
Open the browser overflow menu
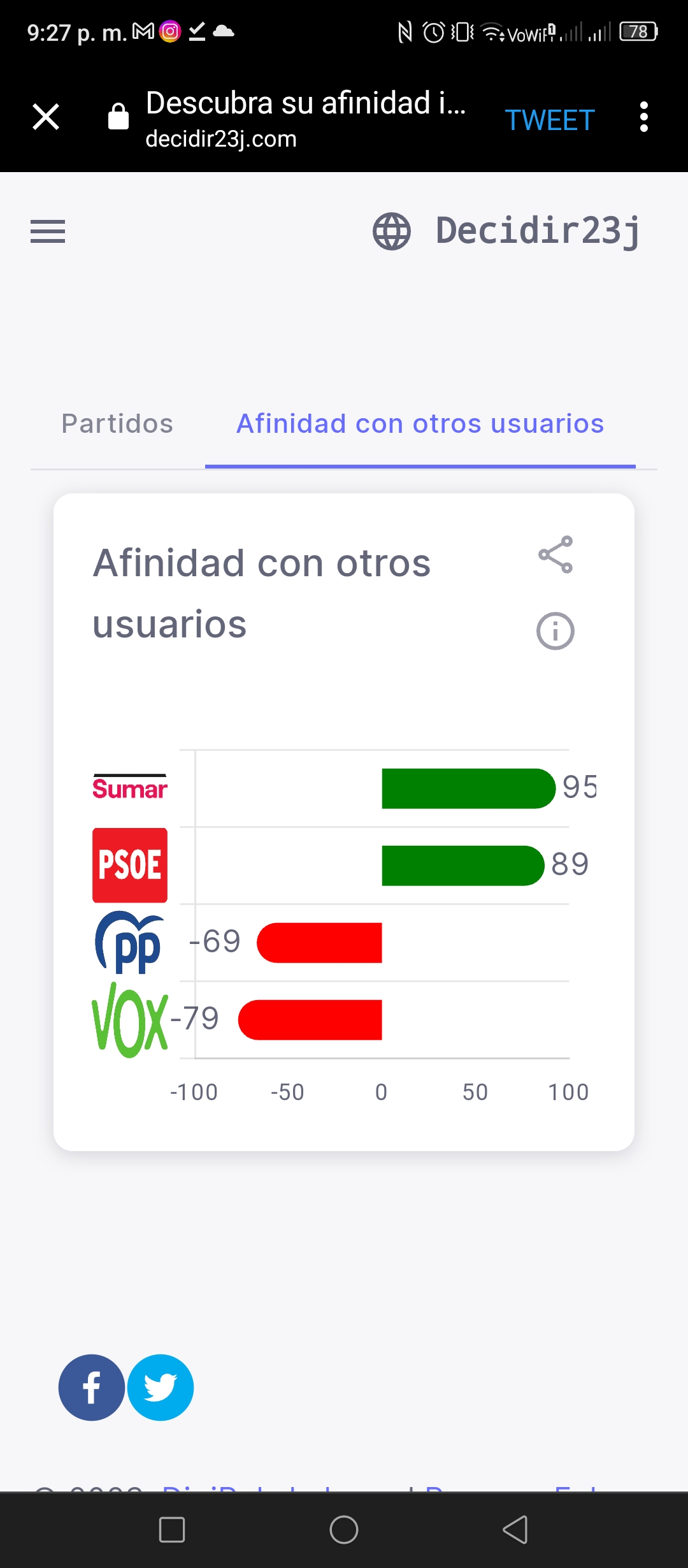tap(644, 117)
